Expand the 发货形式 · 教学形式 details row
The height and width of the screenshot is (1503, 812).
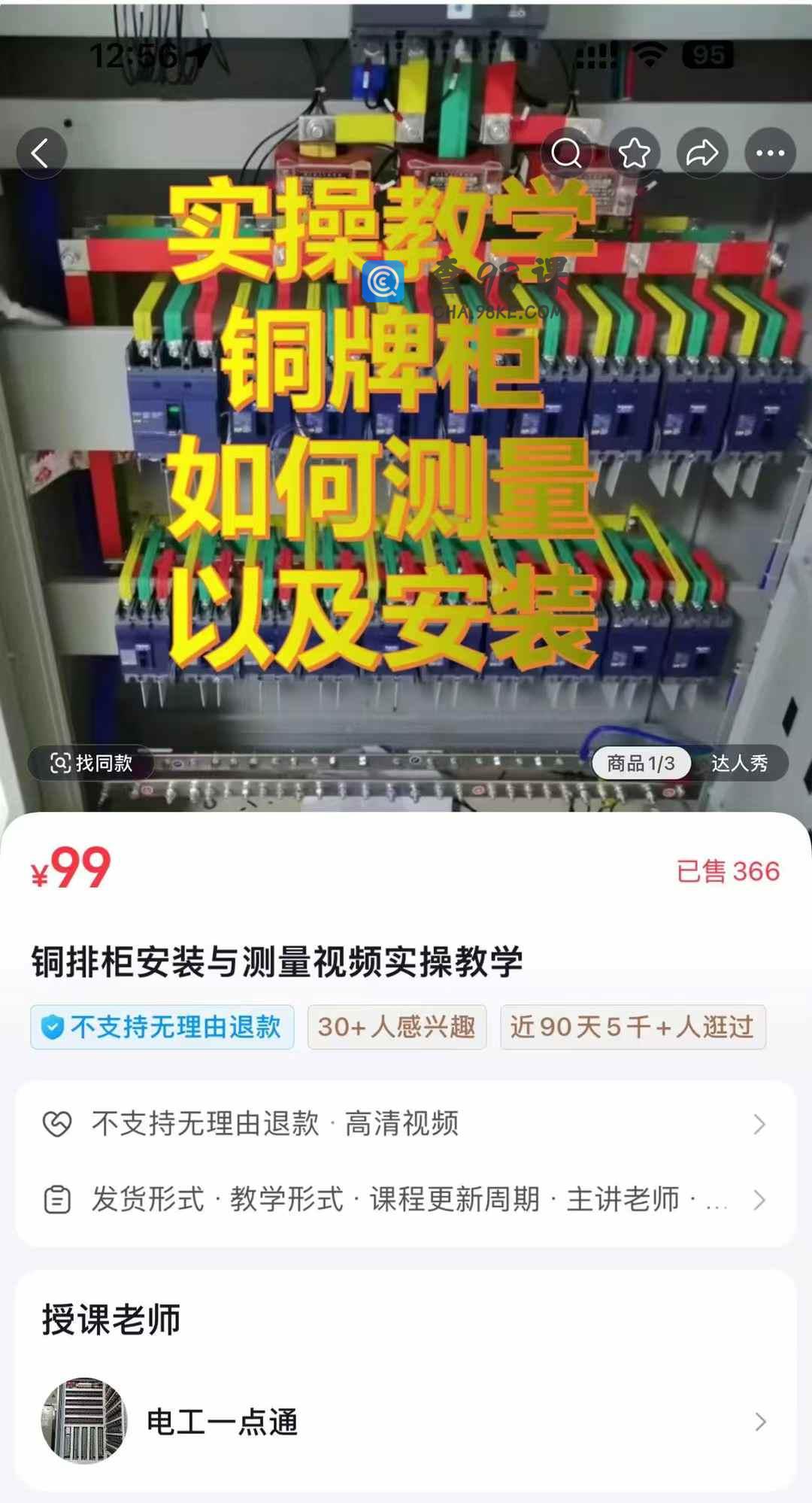[x=404, y=1199]
